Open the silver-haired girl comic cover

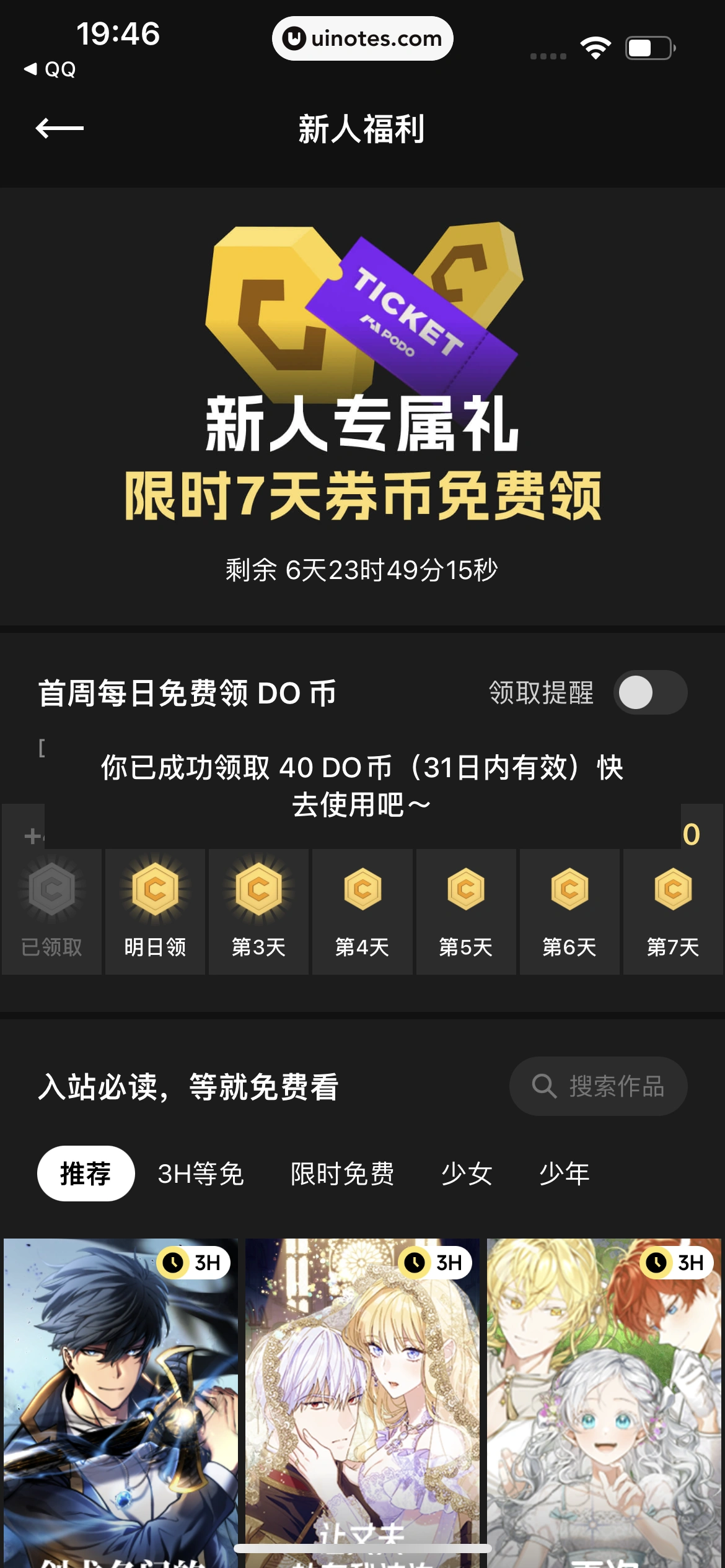pos(604,1400)
